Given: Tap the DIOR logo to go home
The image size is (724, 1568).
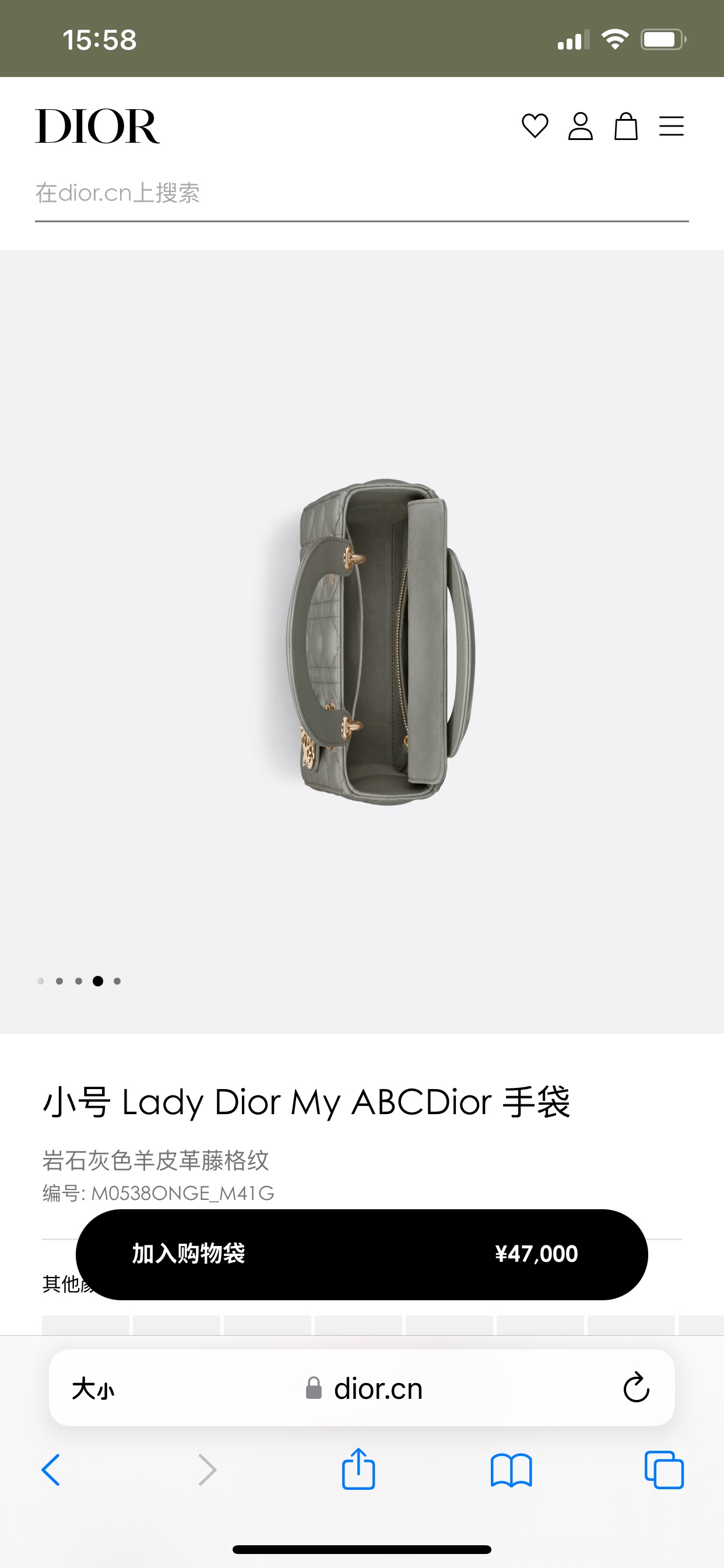Looking at the screenshot, I should point(97,126).
